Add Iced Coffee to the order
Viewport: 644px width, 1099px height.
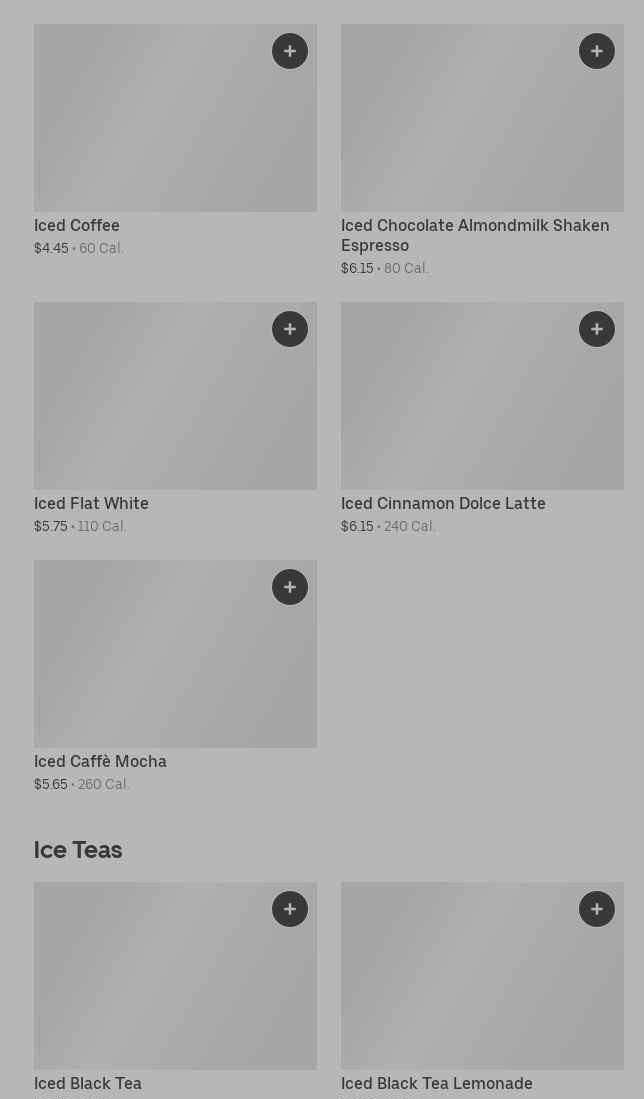(x=290, y=51)
